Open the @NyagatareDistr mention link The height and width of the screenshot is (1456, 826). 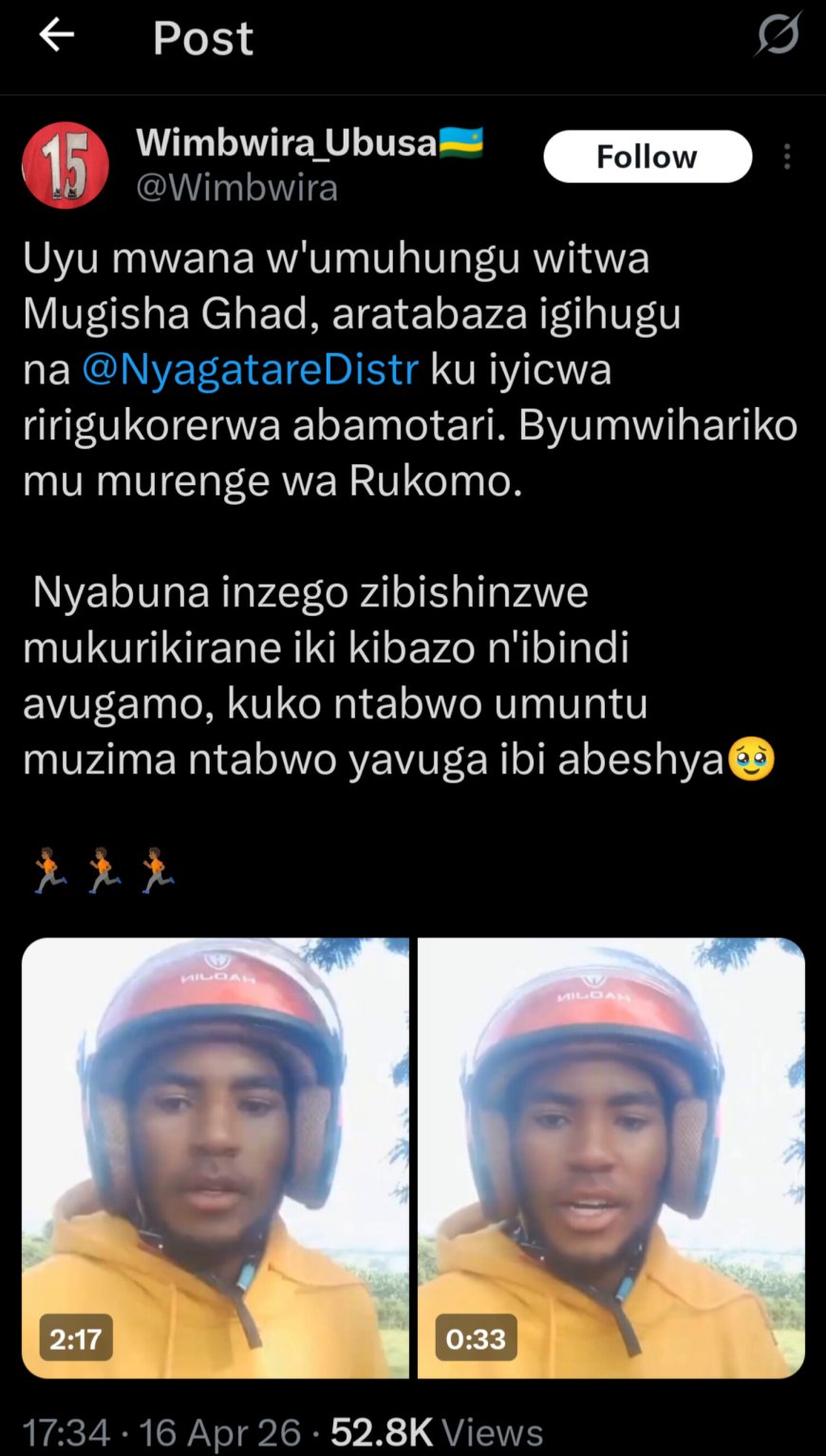(x=250, y=368)
